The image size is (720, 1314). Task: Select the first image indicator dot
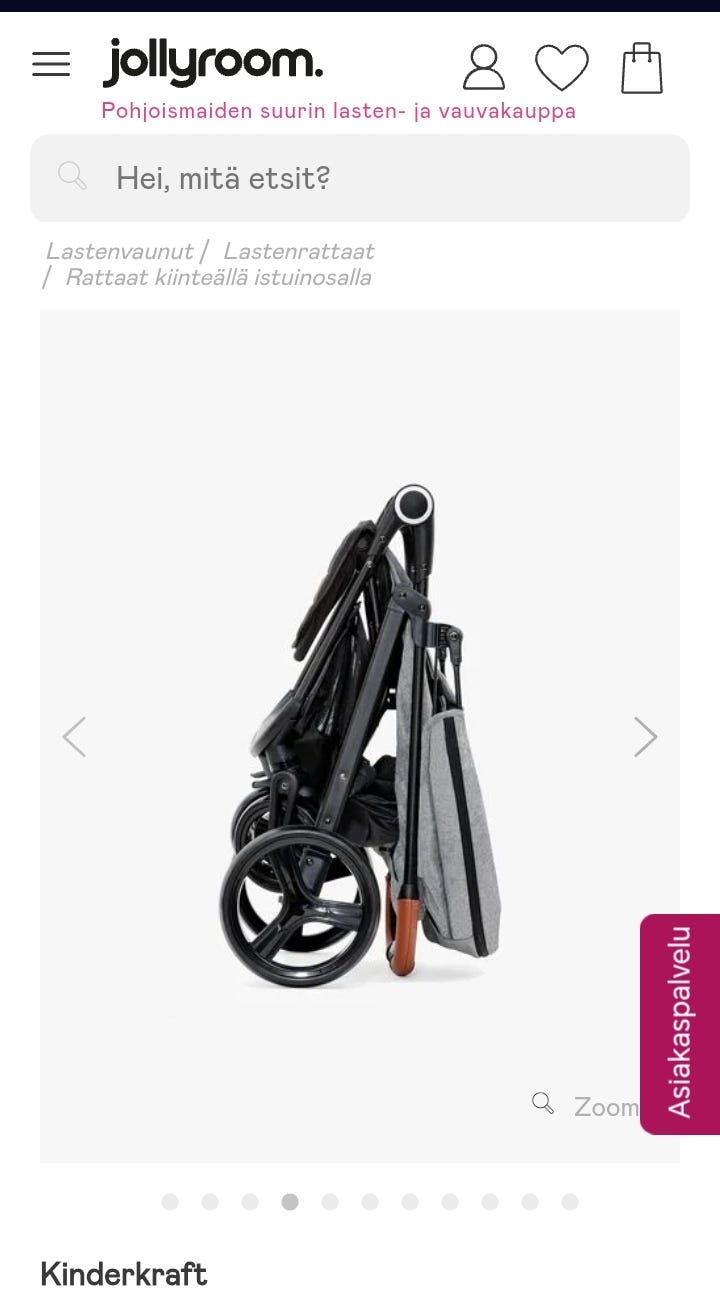(x=170, y=1202)
